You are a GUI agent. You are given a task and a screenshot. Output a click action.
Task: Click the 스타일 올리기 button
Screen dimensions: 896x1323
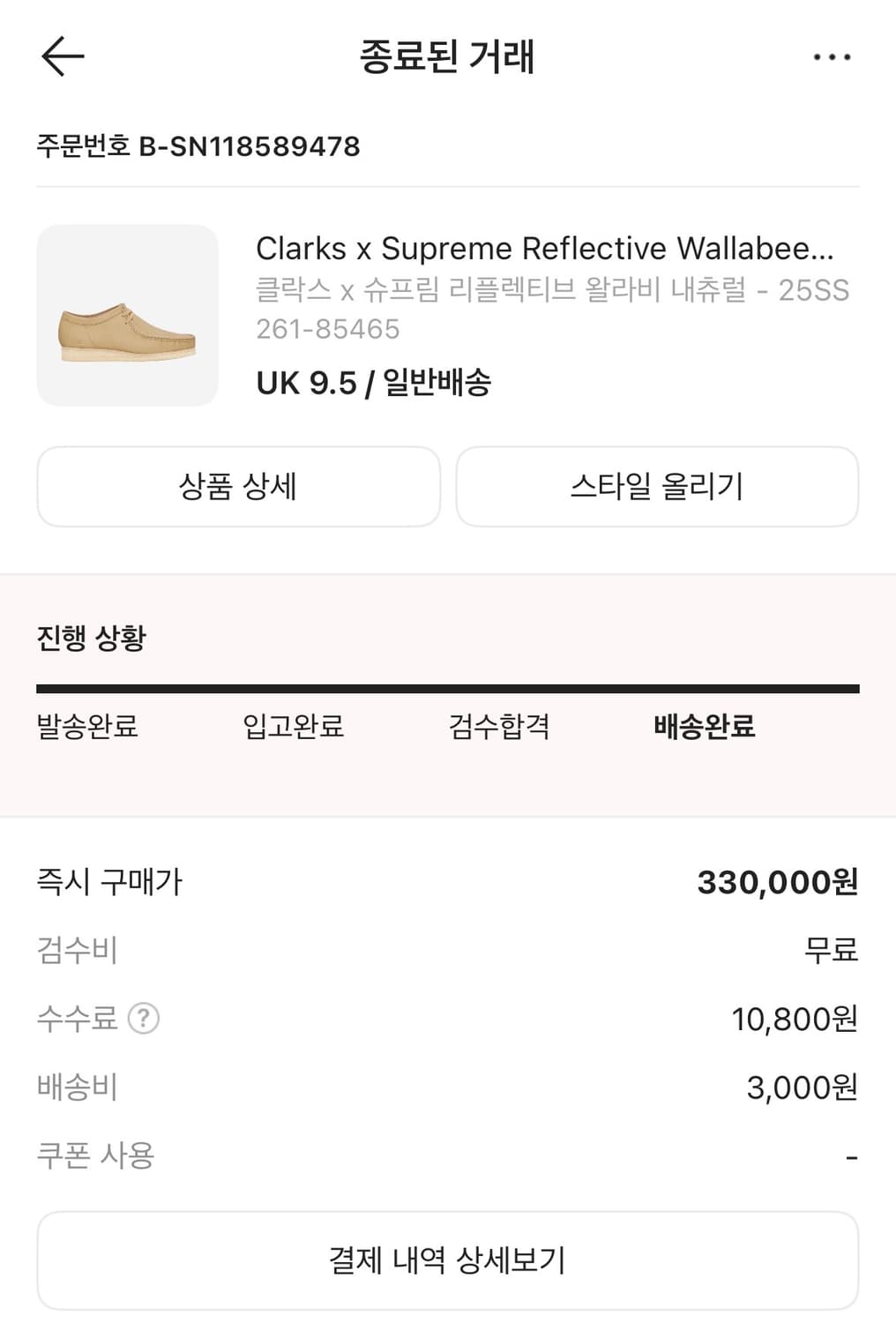658,486
